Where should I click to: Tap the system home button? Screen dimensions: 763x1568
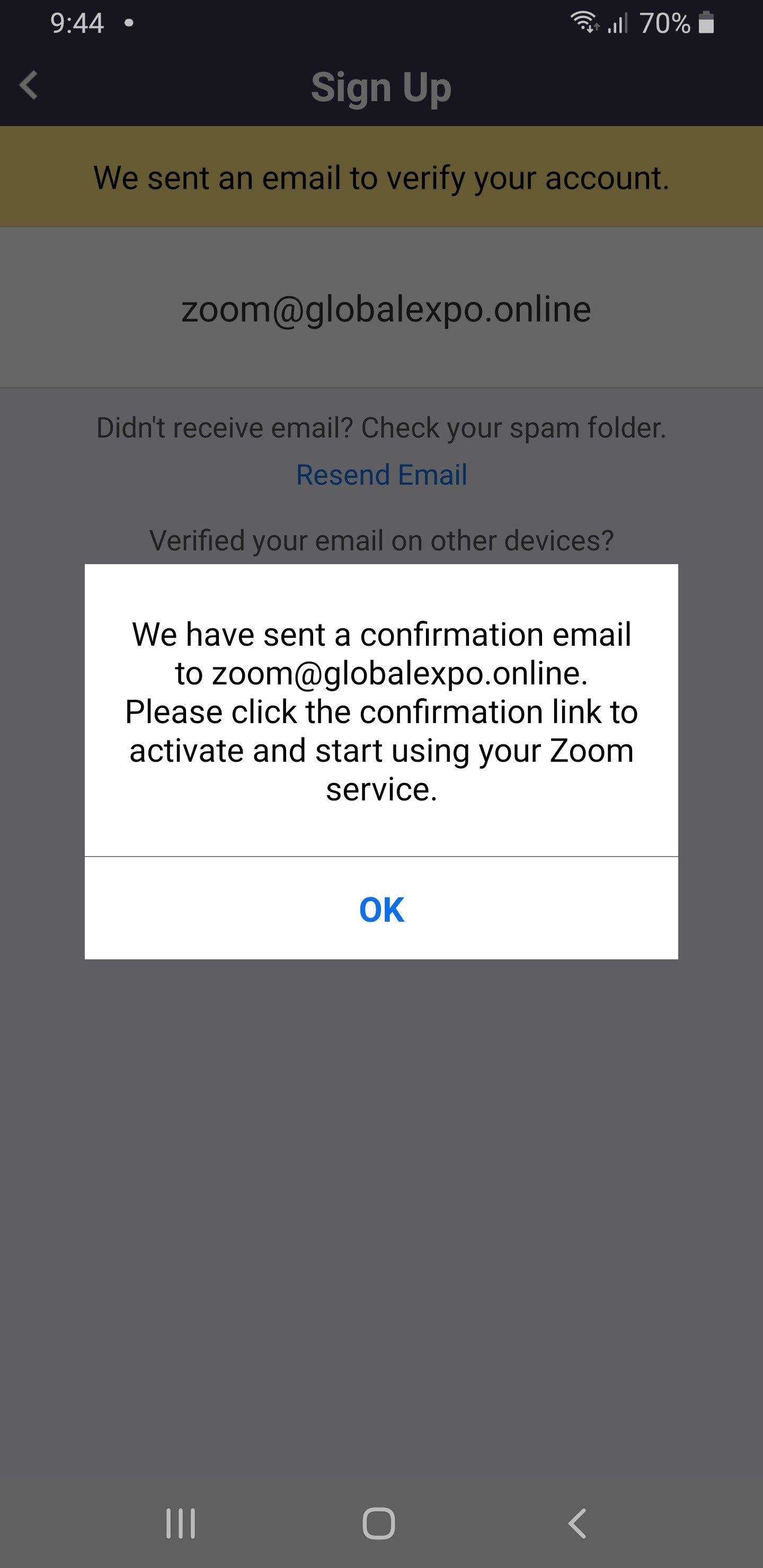[379, 1524]
